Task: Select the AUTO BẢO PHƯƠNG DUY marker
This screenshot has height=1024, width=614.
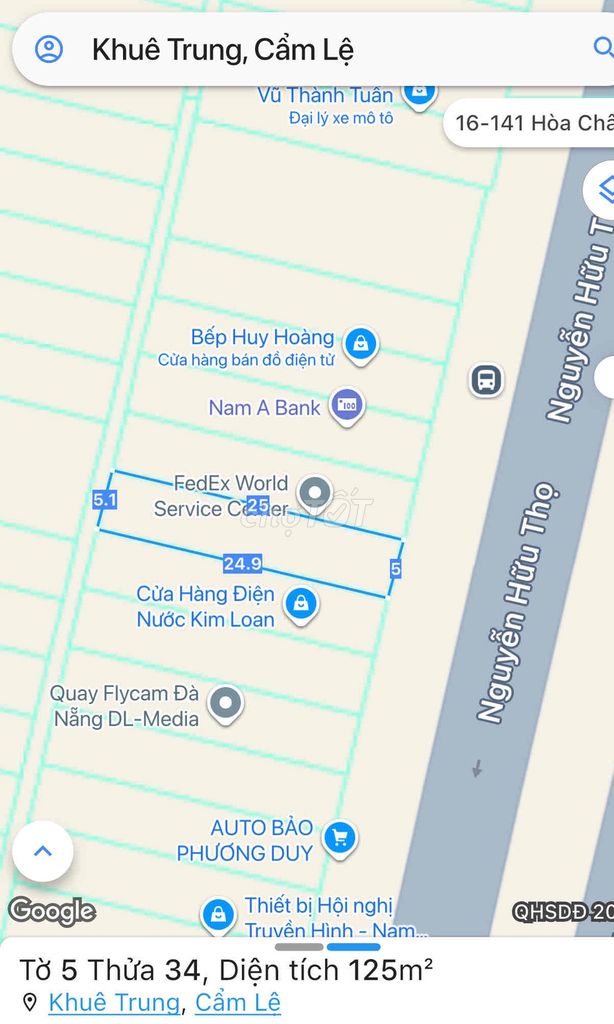Action: [x=341, y=838]
